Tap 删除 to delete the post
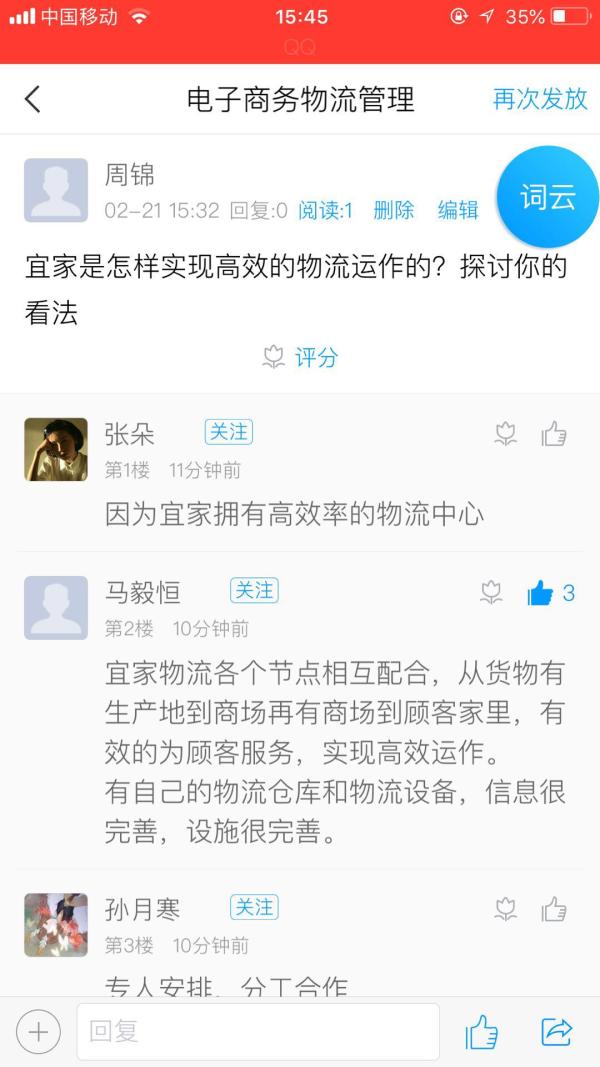This screenshot has height=1067, width=600. [x=394, y=210]
